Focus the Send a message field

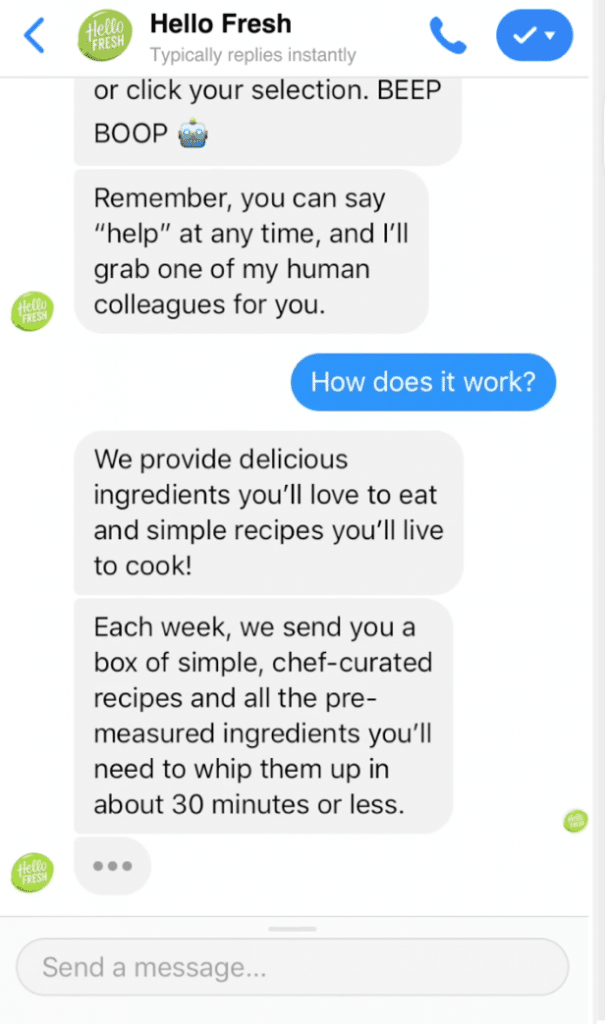pos(292,967)
